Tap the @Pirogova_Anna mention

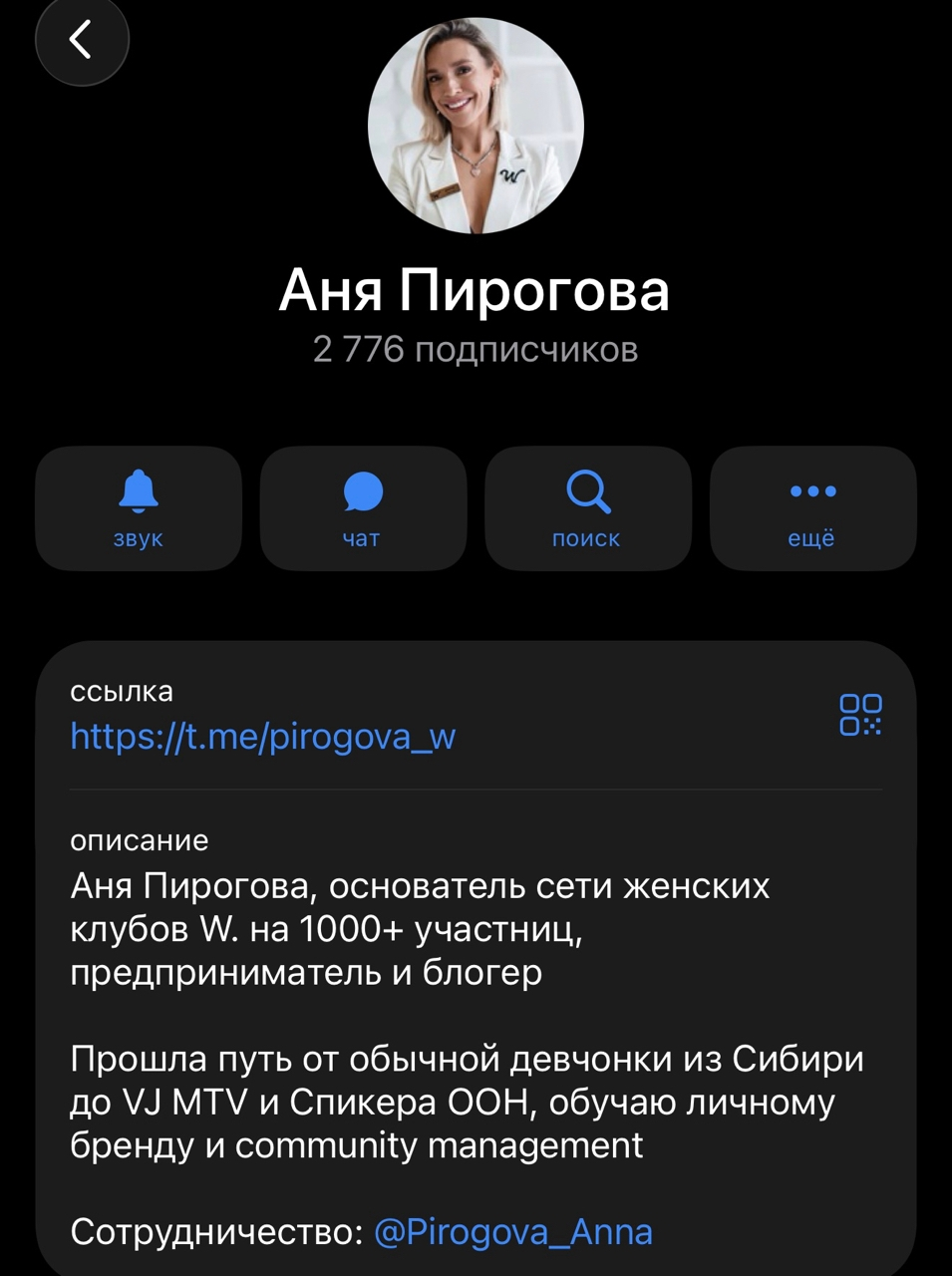point(514,1233)
